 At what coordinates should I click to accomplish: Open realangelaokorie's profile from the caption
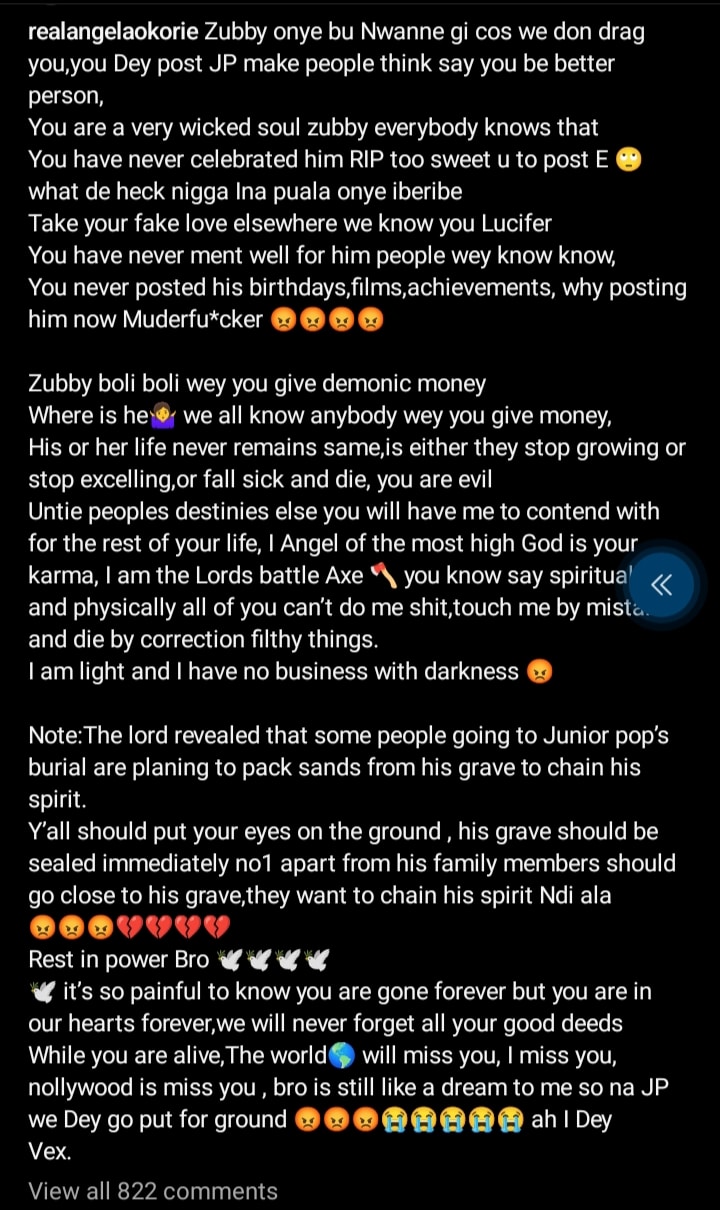(x=113, y=31)
